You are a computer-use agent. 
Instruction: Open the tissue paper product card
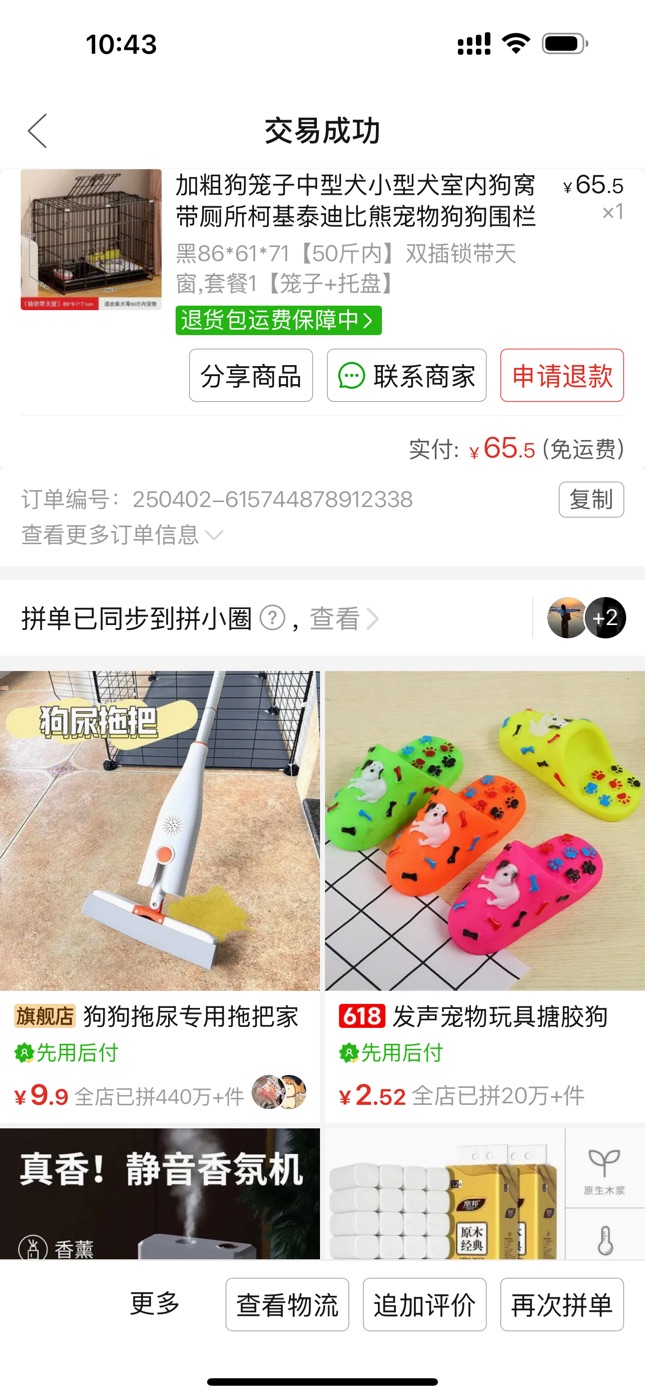485,1194
